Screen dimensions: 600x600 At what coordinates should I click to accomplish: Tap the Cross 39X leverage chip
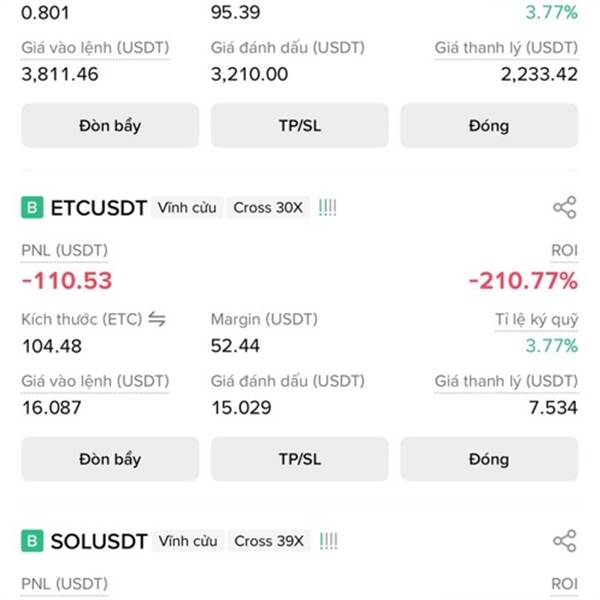click(269, 541)
